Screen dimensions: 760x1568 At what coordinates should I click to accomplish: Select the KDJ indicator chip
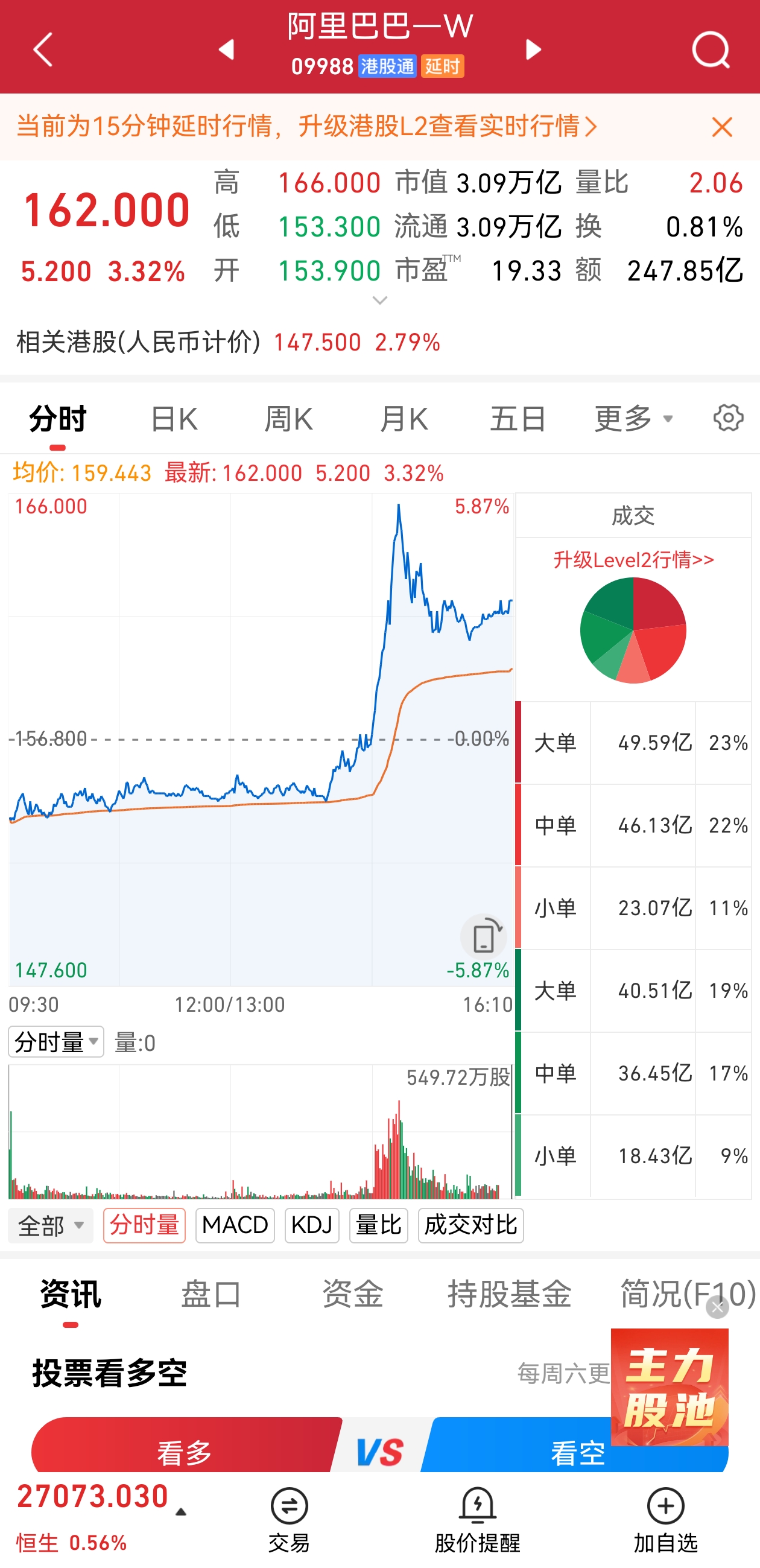tap(312, 1225)
